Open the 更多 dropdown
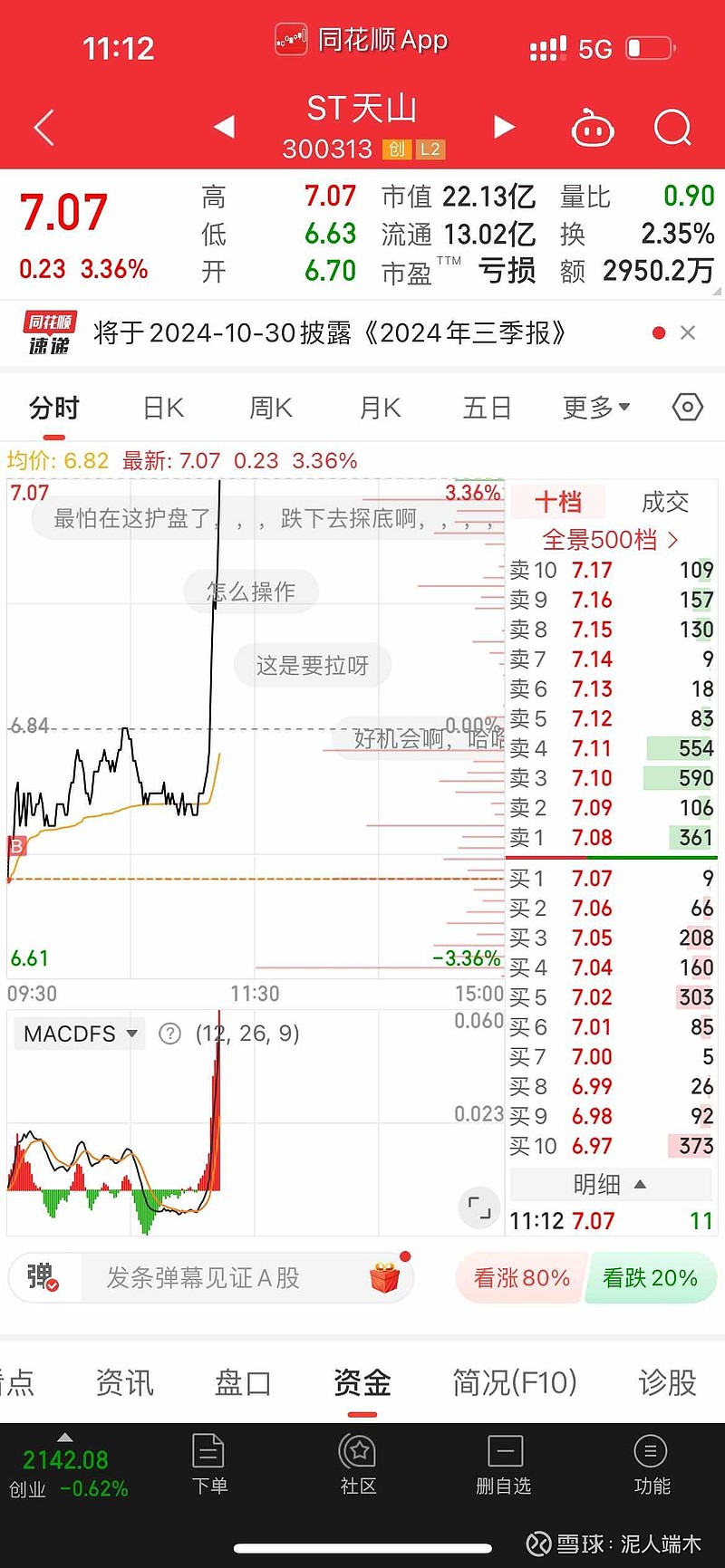This screenshot has height=1568, width=725. click(594, 408)
